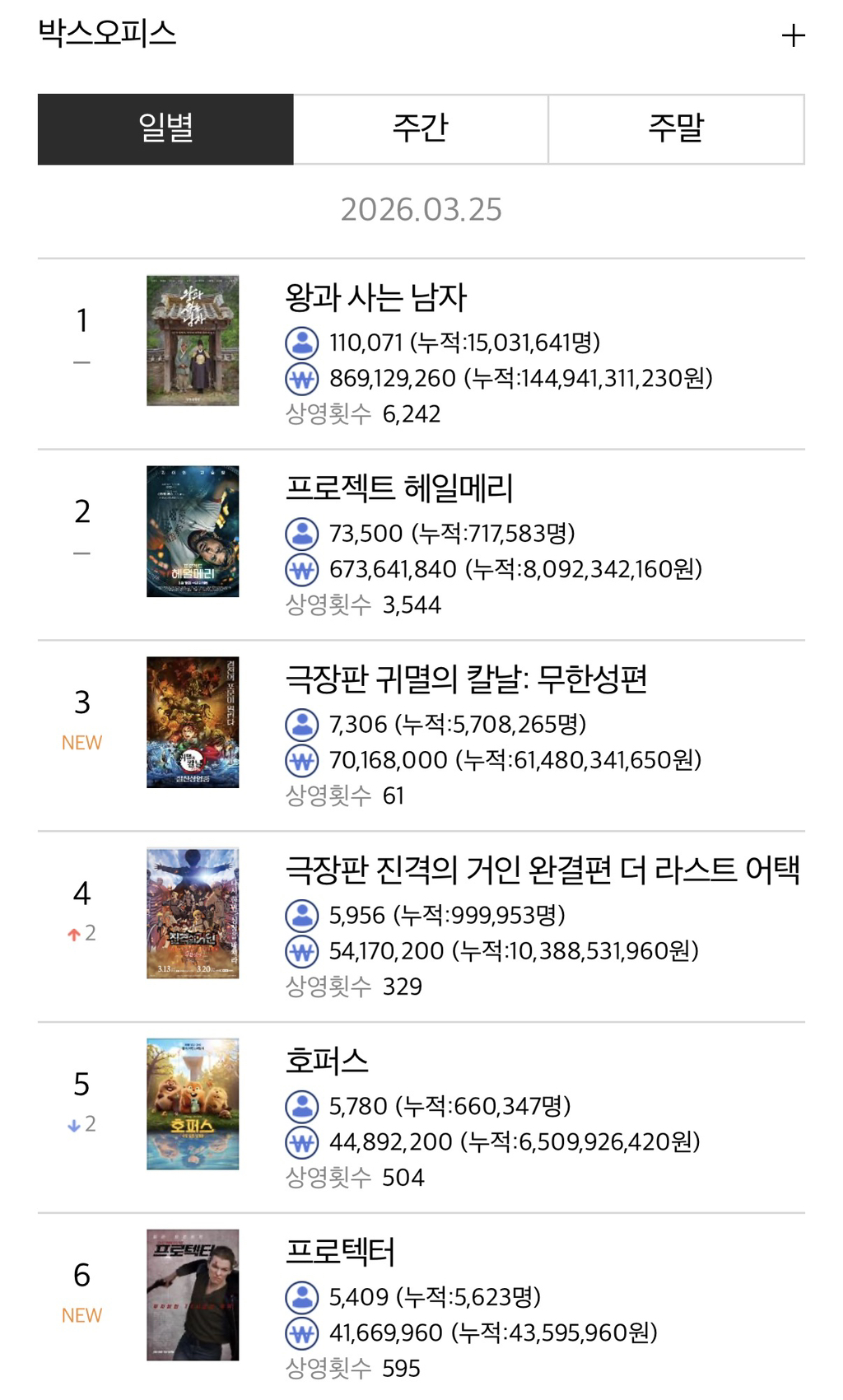Open the 프로텍터 movie row
843x1400 pixels.
coord(421,1307)
